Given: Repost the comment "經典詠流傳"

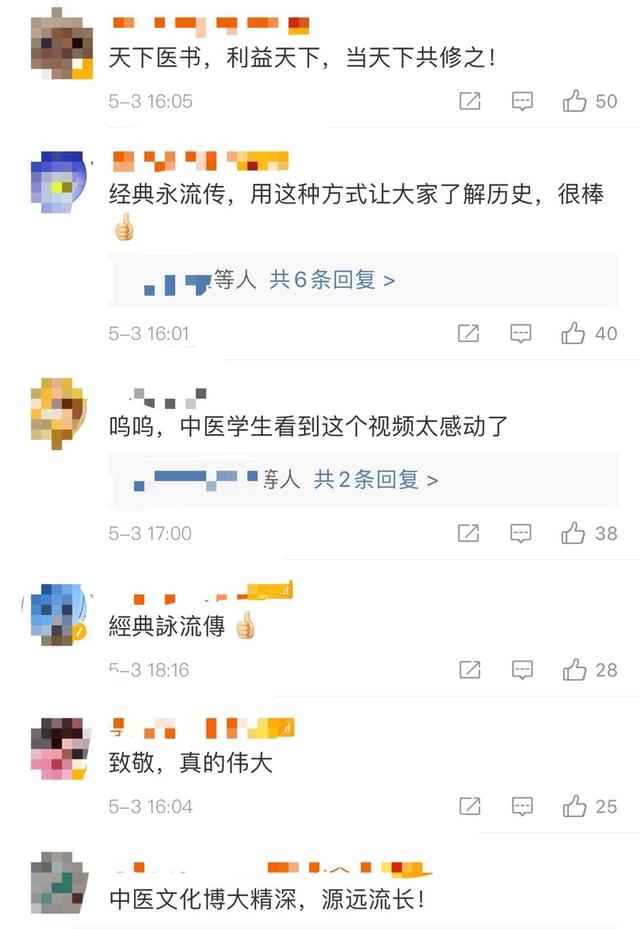Looking at the screenshot, I should tap(469, 669).
